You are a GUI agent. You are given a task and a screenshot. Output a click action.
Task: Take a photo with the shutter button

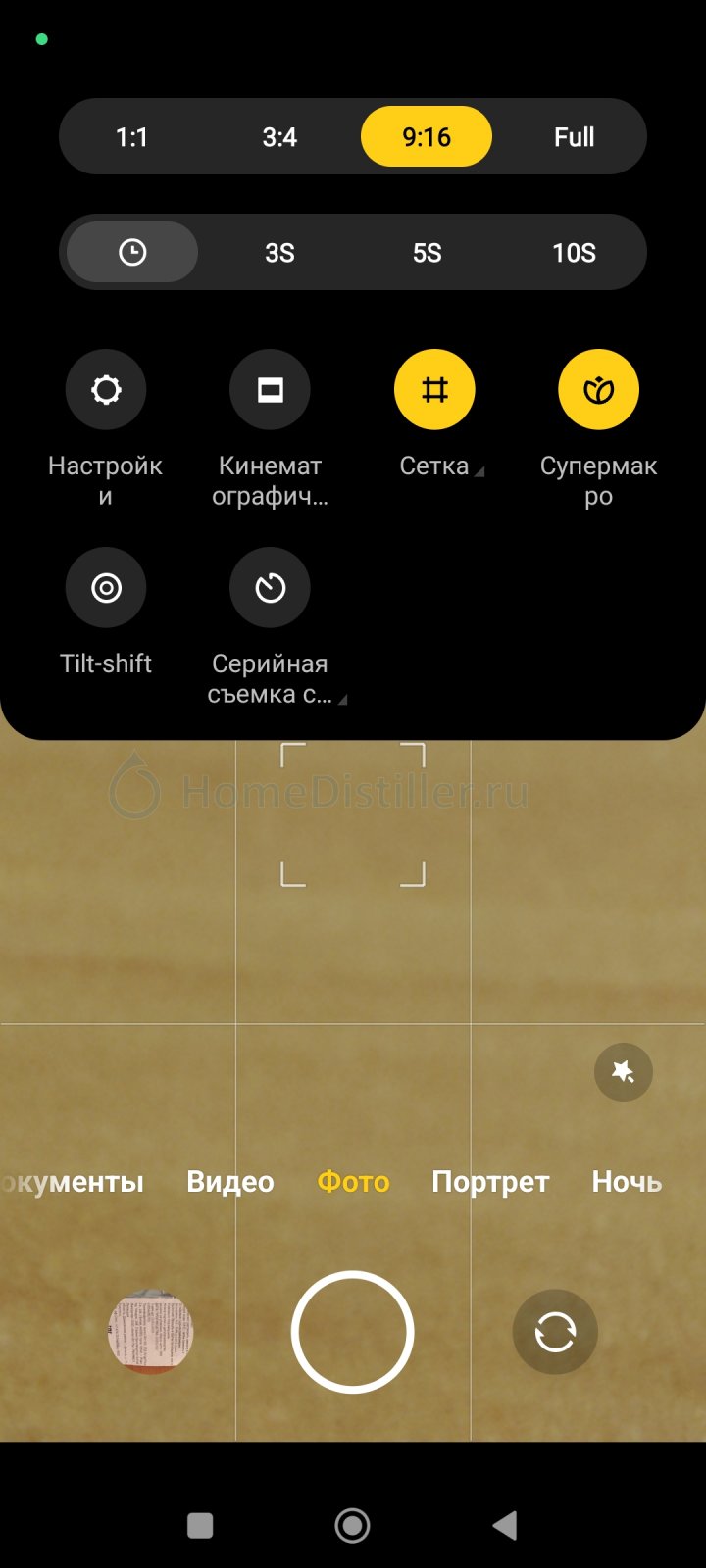(353, 1332)
